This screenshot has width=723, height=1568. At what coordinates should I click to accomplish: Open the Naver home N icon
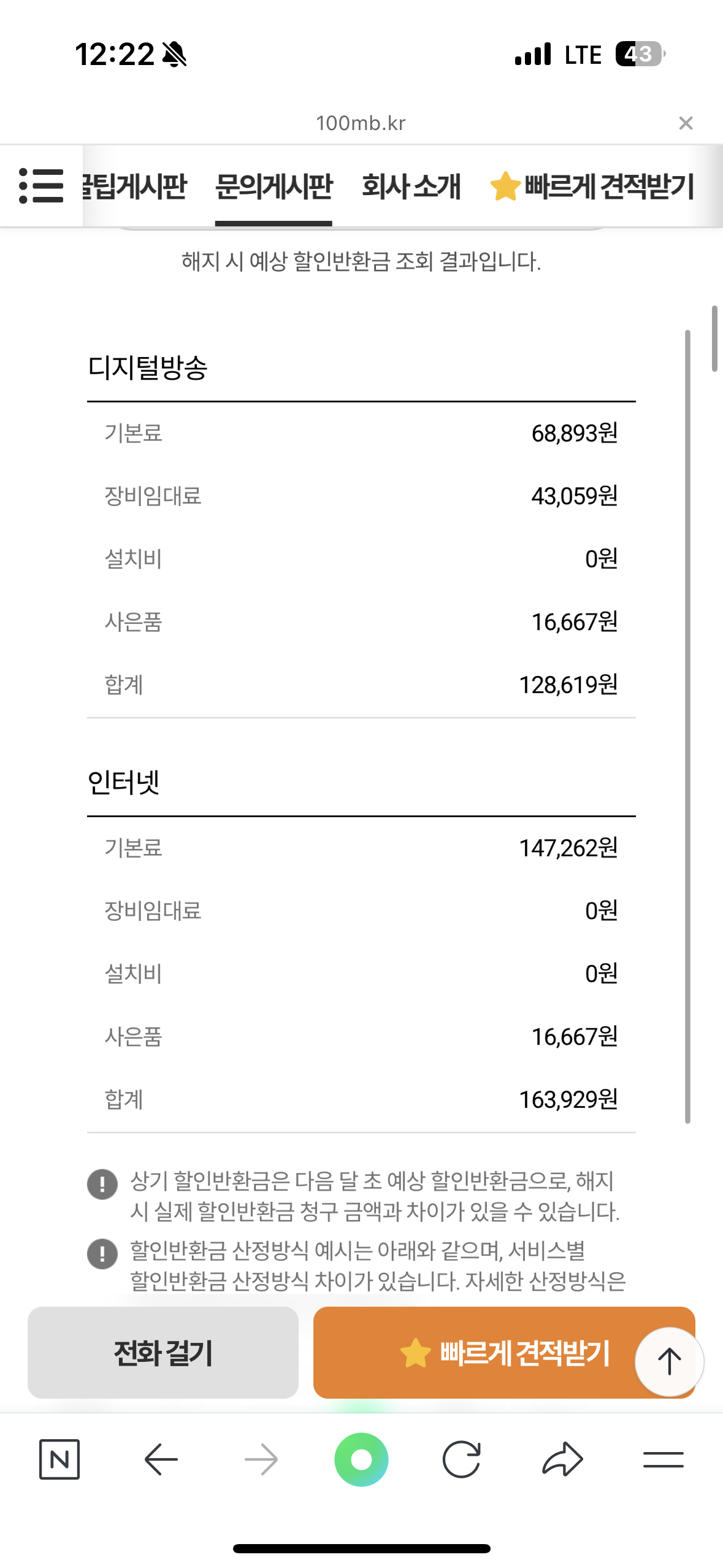(x=59, y=1459)
